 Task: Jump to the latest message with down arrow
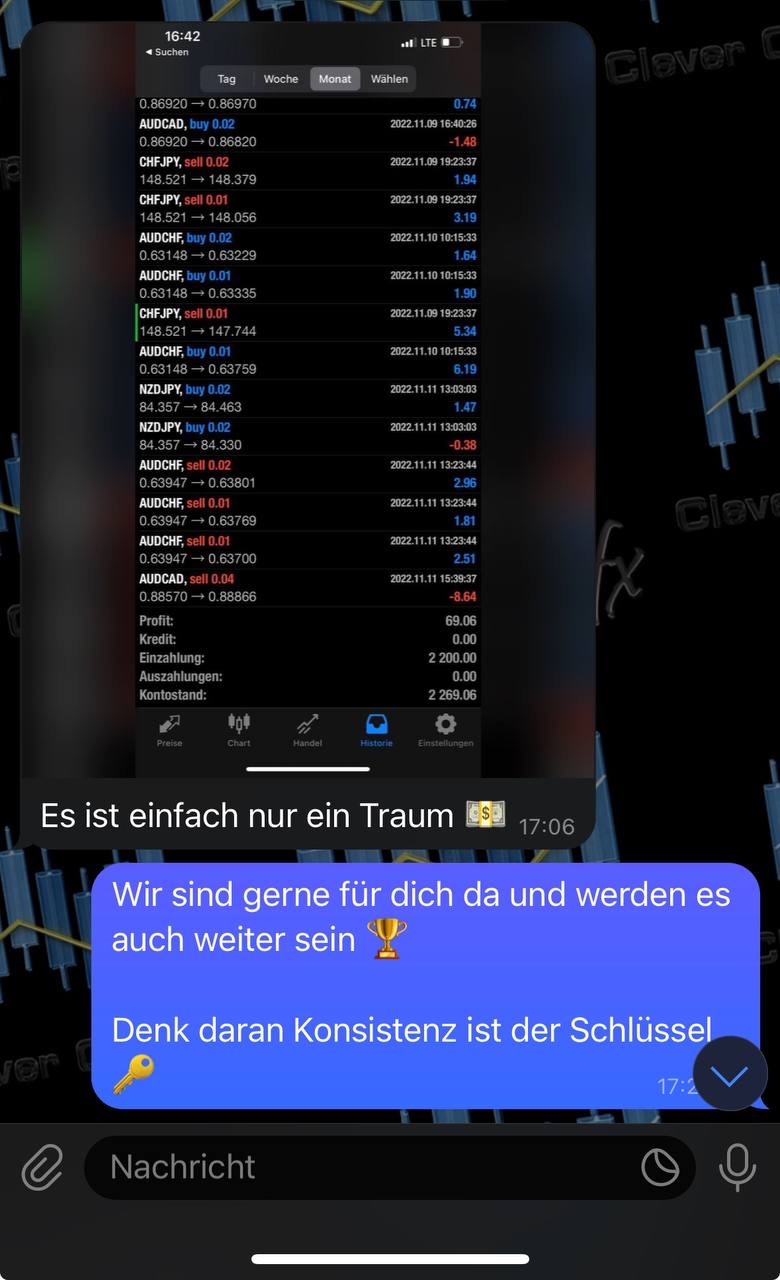729,1075
